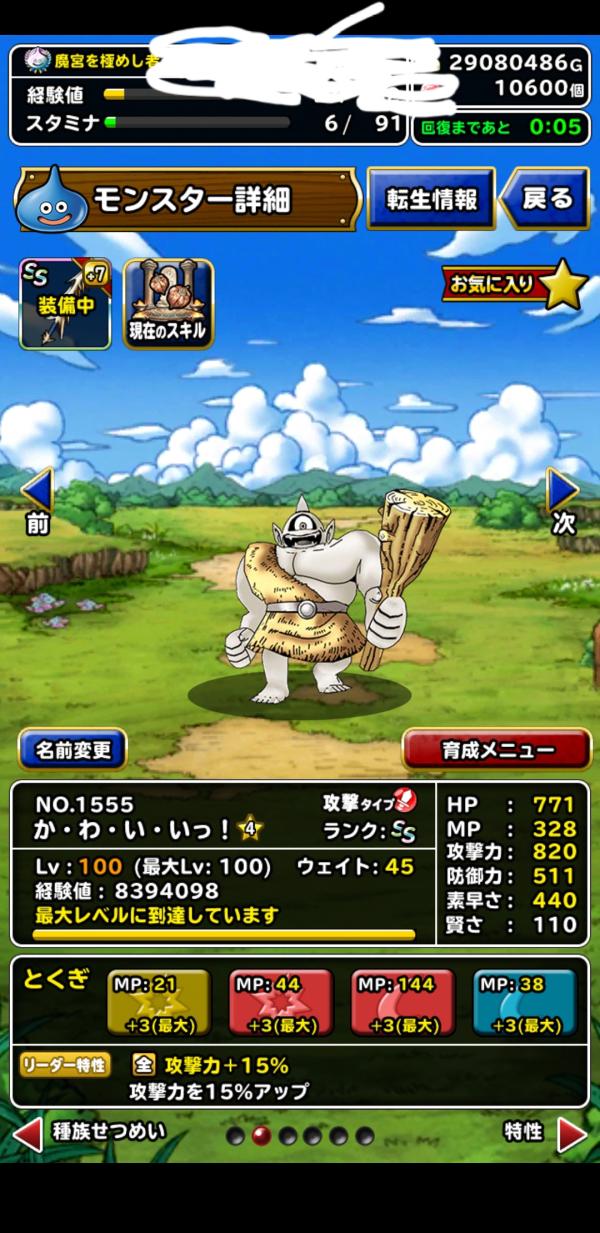This screenshot has height=1233, width=600.
Task: Open the equipped SS weapon 装備中
Action: [x=65, y=304]
